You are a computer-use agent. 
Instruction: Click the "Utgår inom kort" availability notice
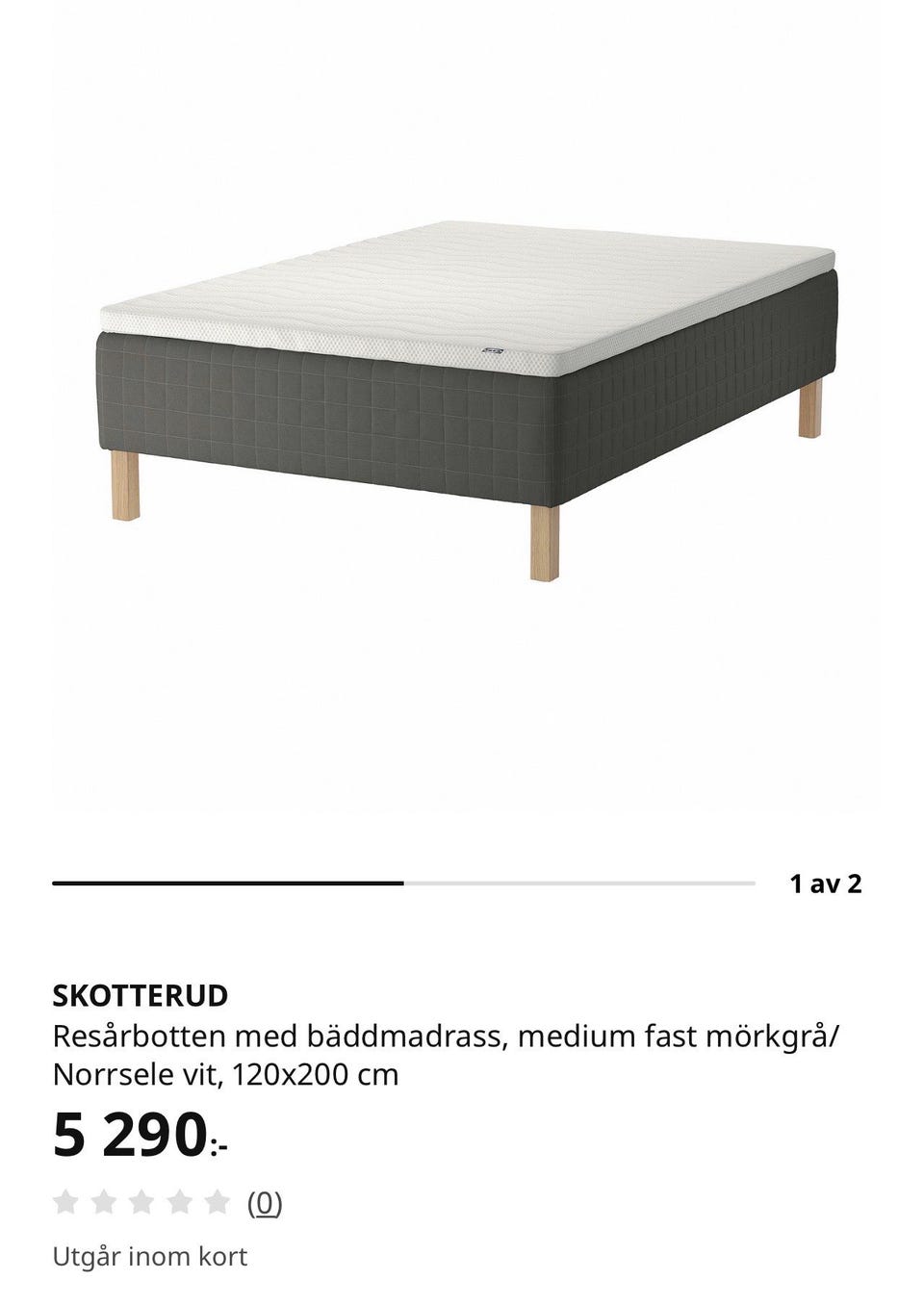tap(151, 1255)
